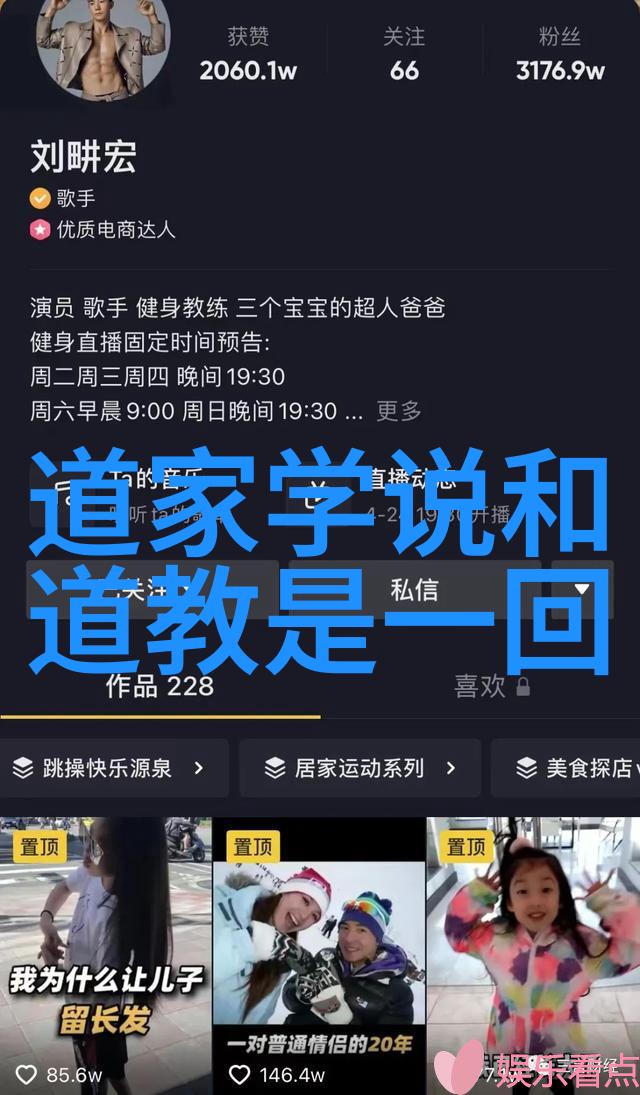This screenshot has height=1095, width=640.
Task: Send a private message via 私信
Action: coord(414,589)
